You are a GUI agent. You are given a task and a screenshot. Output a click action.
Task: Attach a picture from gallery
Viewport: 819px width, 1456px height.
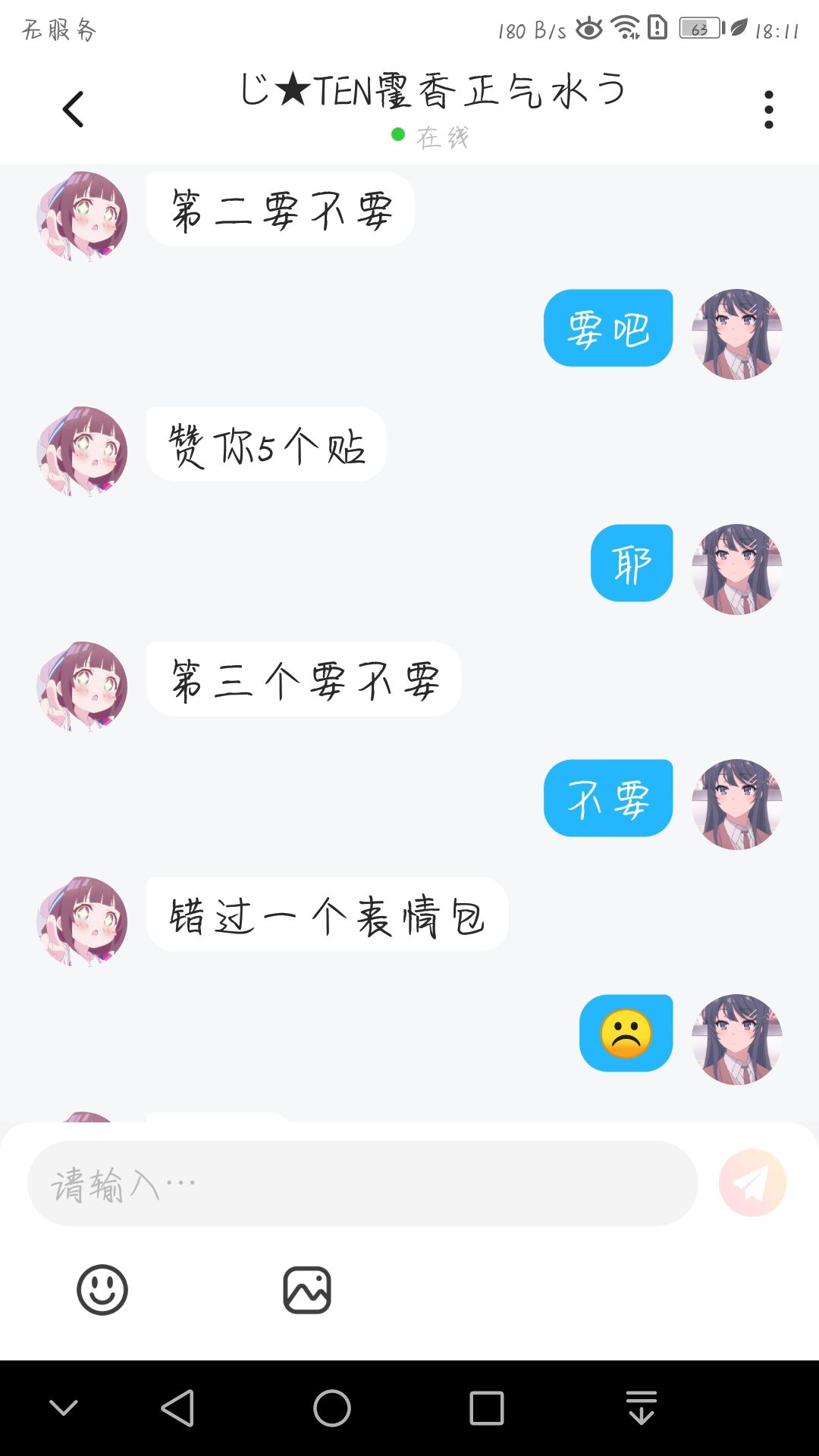[x=307, y=1289]
